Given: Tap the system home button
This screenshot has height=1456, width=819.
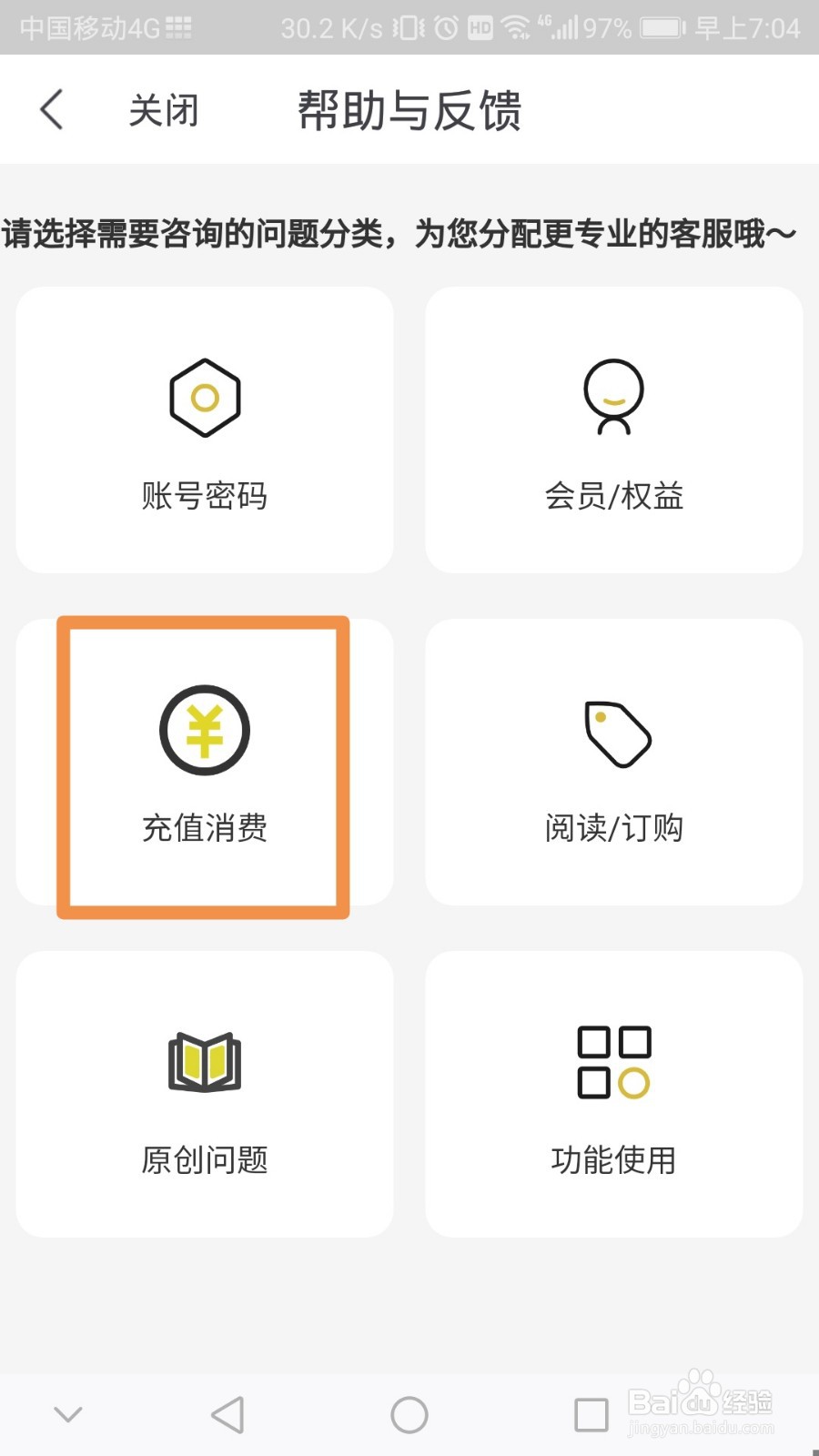Looking at the screenshot, I should (409, 1415).
